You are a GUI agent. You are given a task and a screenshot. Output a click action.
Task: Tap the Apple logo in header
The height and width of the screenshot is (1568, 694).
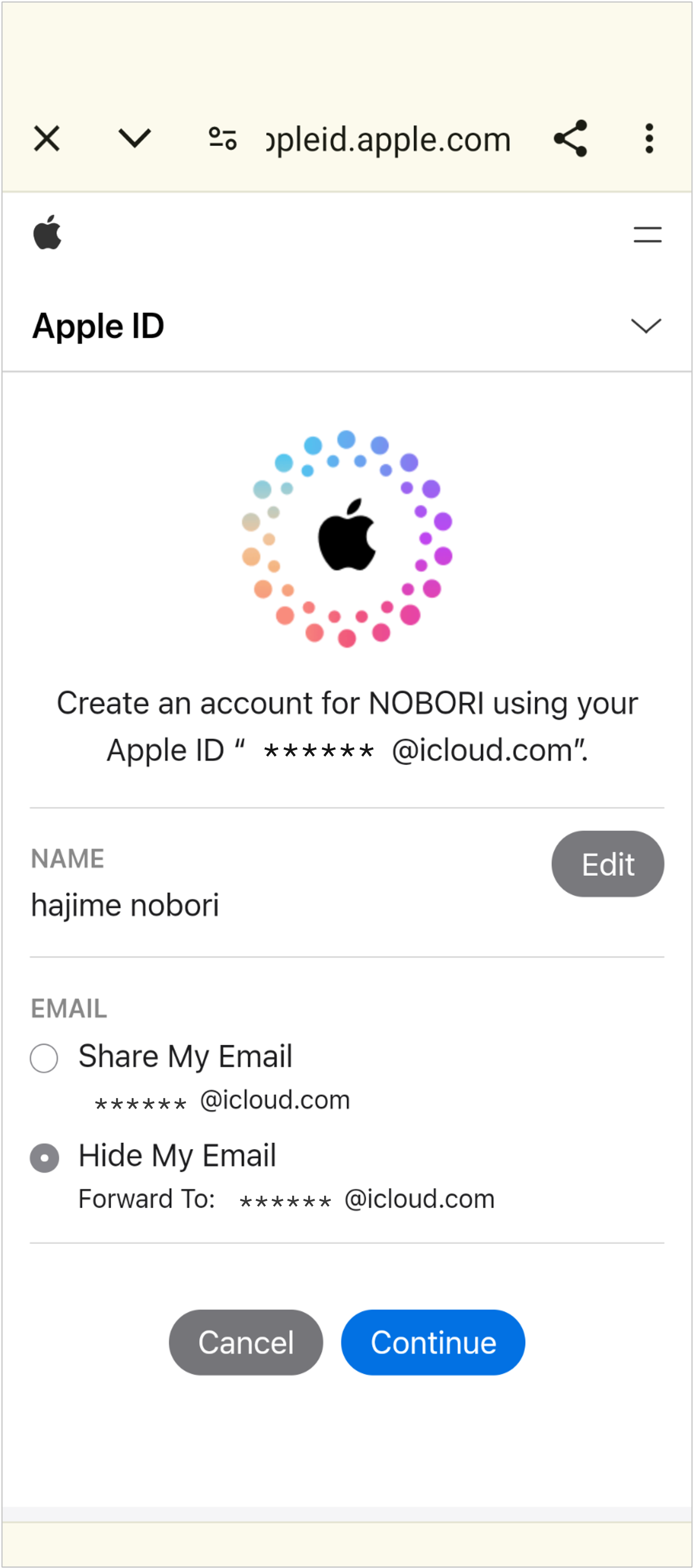pos(48,232)
